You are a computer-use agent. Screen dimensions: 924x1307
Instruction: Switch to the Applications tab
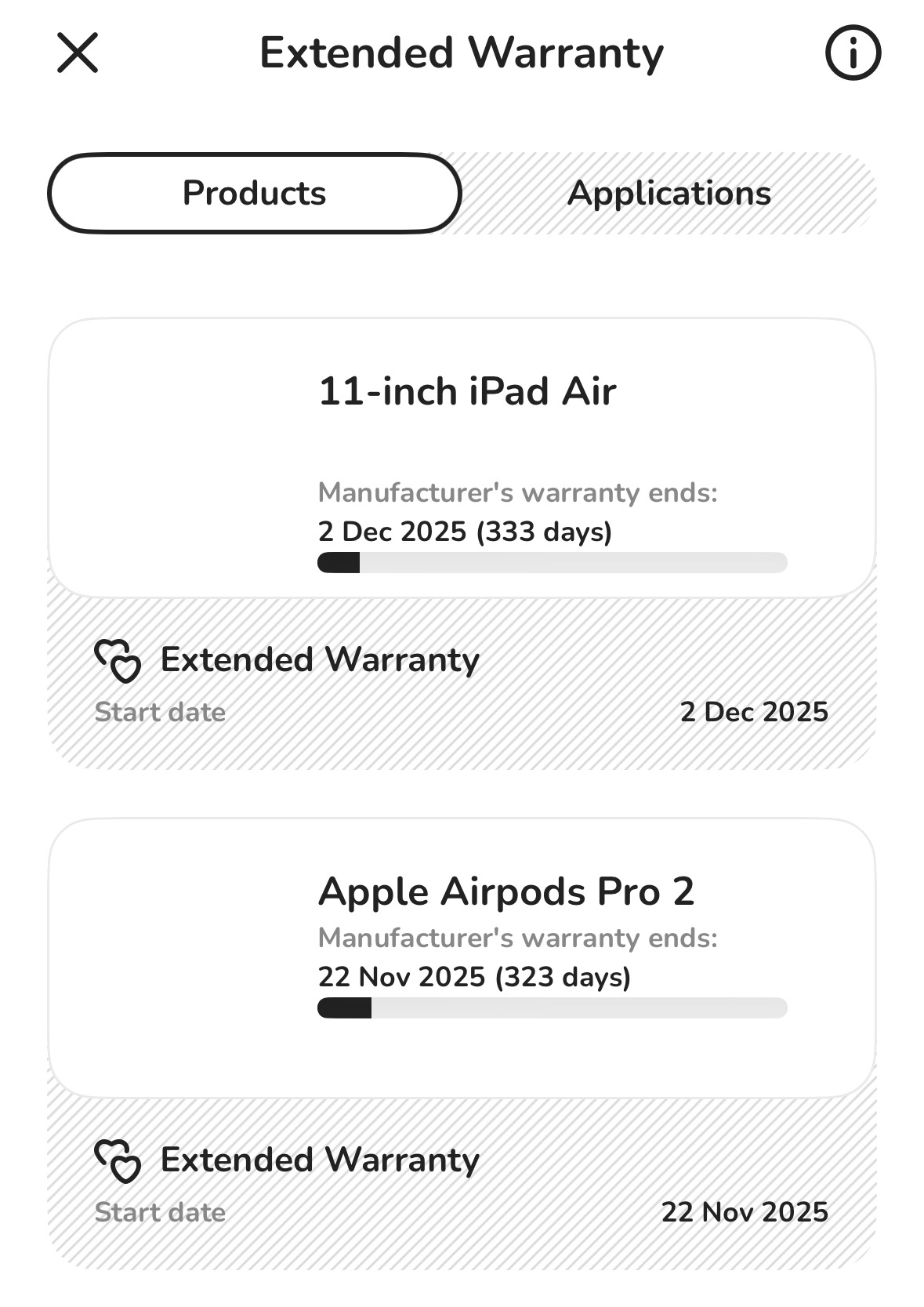click(669, 193)
